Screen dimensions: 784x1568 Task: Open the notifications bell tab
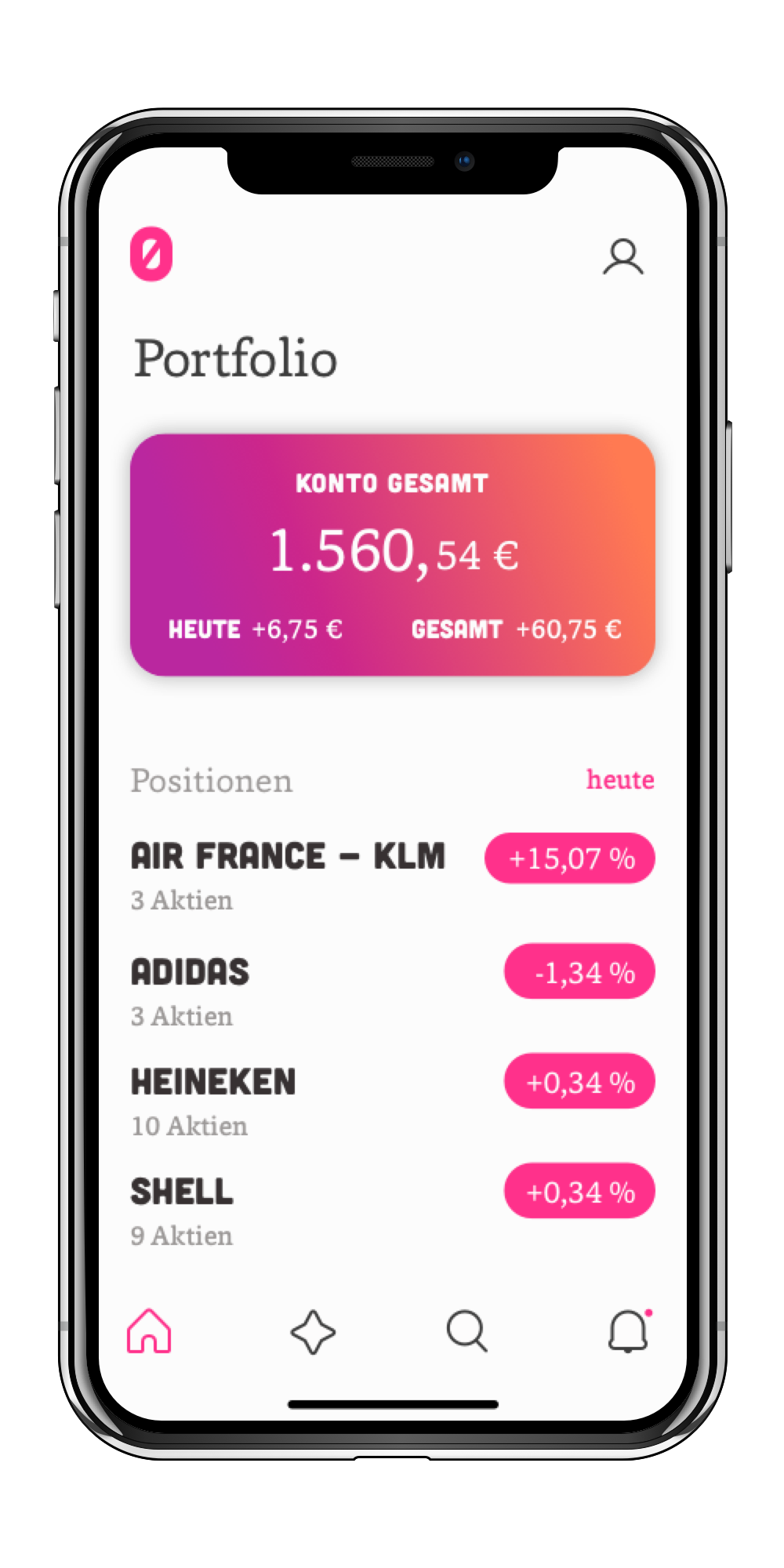(x=630, y=1330)
